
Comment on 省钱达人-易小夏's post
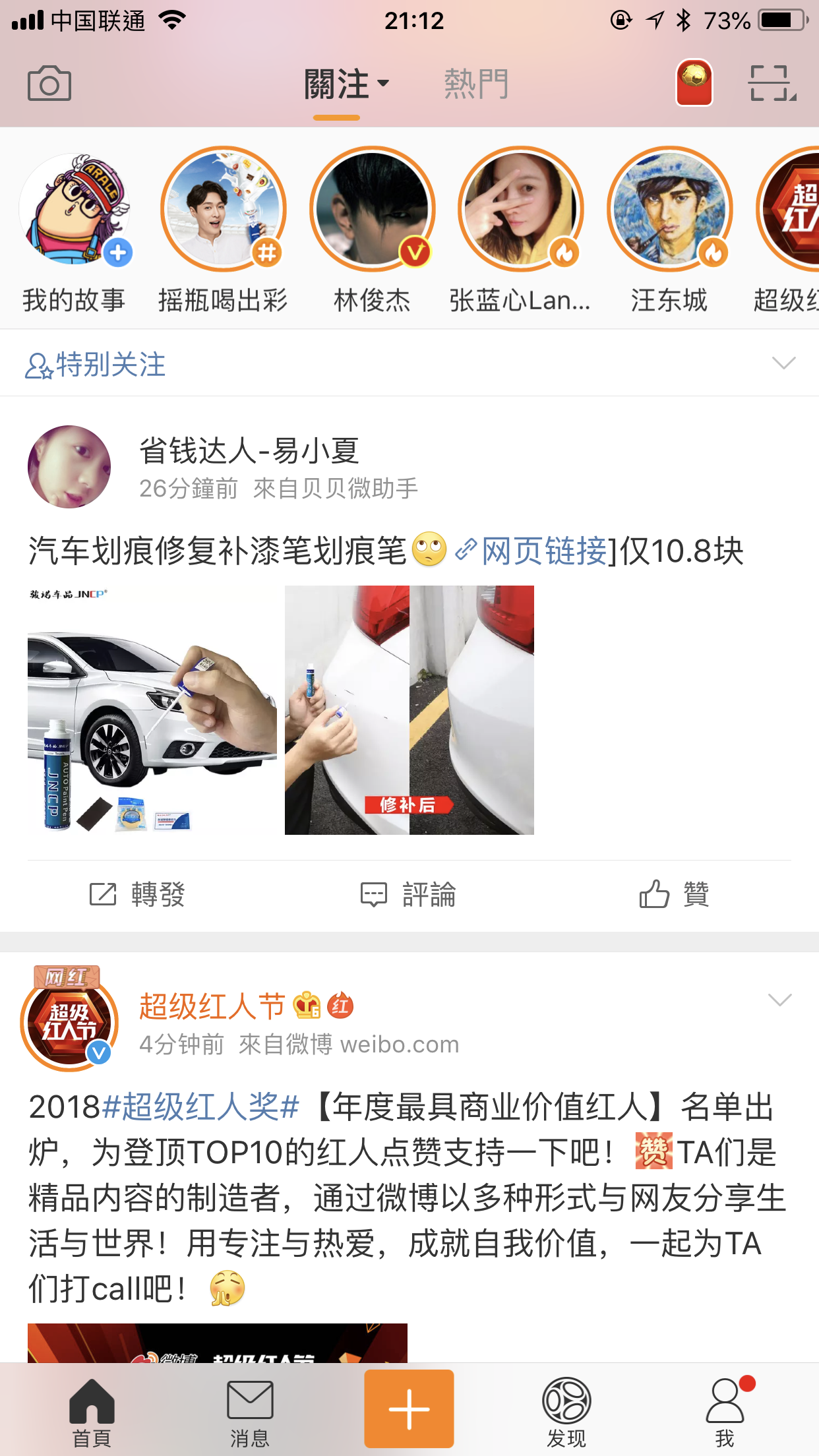coord(409,895)
